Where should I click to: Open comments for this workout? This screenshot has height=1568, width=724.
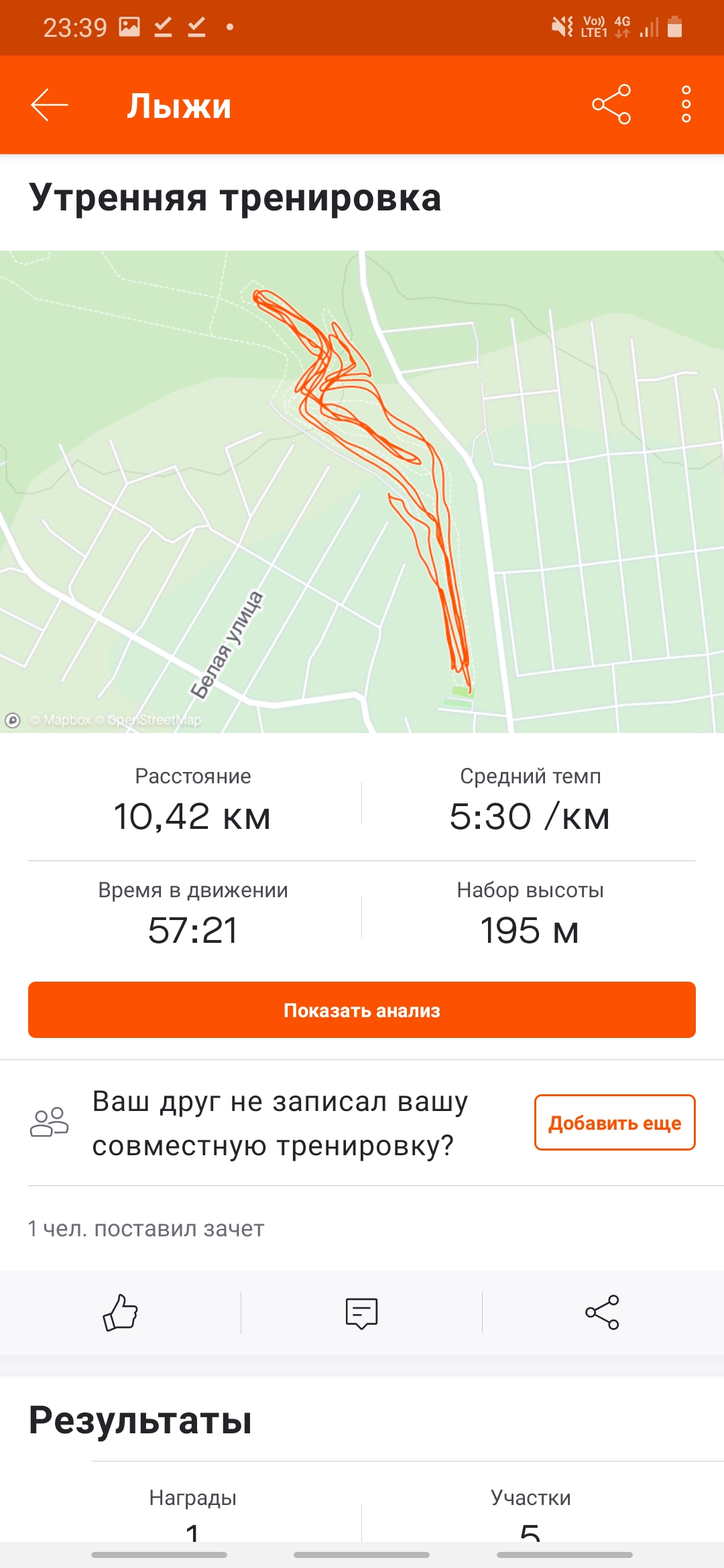tap(361, 1312)
